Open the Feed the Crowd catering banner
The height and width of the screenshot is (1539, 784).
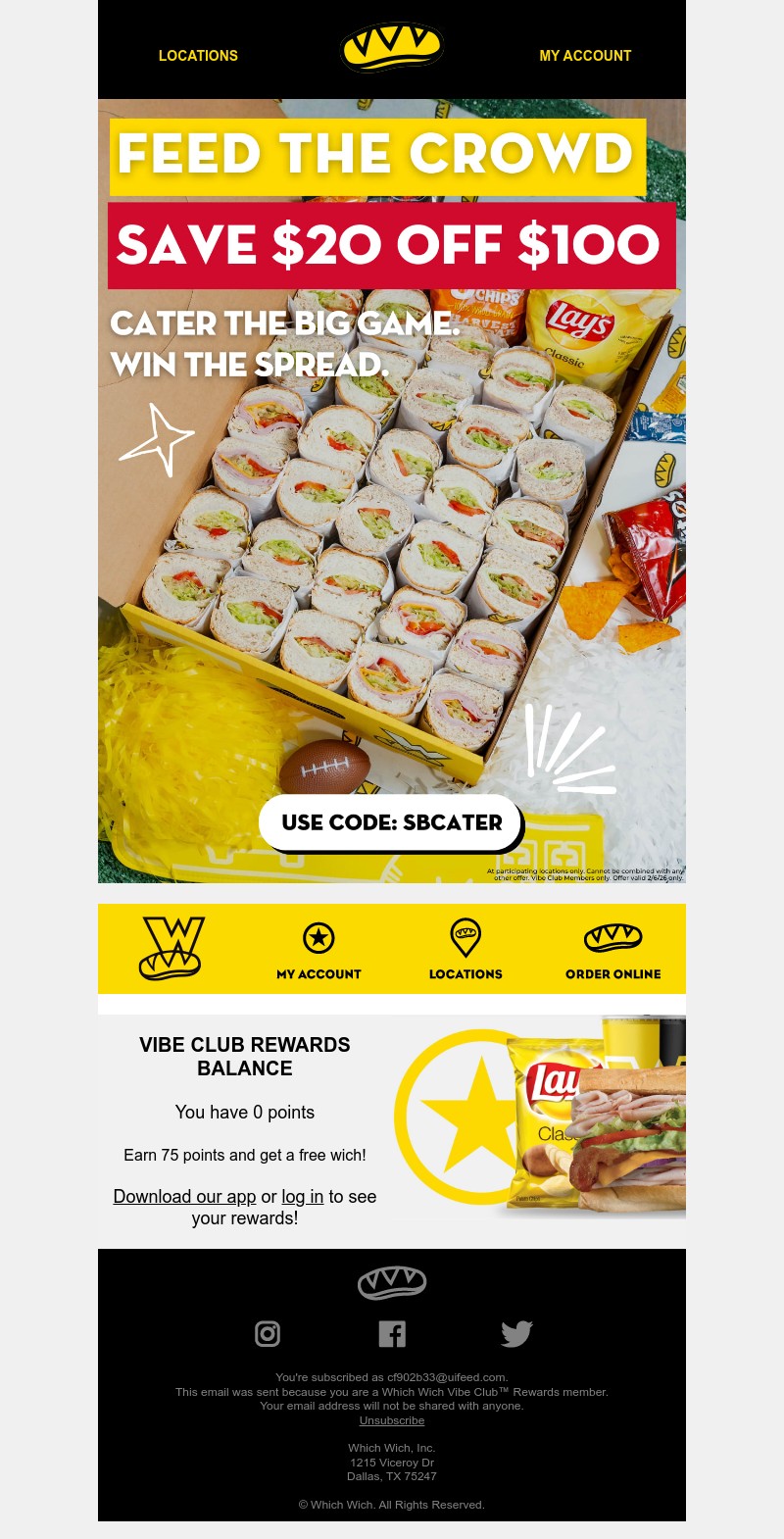click(392, 490)
